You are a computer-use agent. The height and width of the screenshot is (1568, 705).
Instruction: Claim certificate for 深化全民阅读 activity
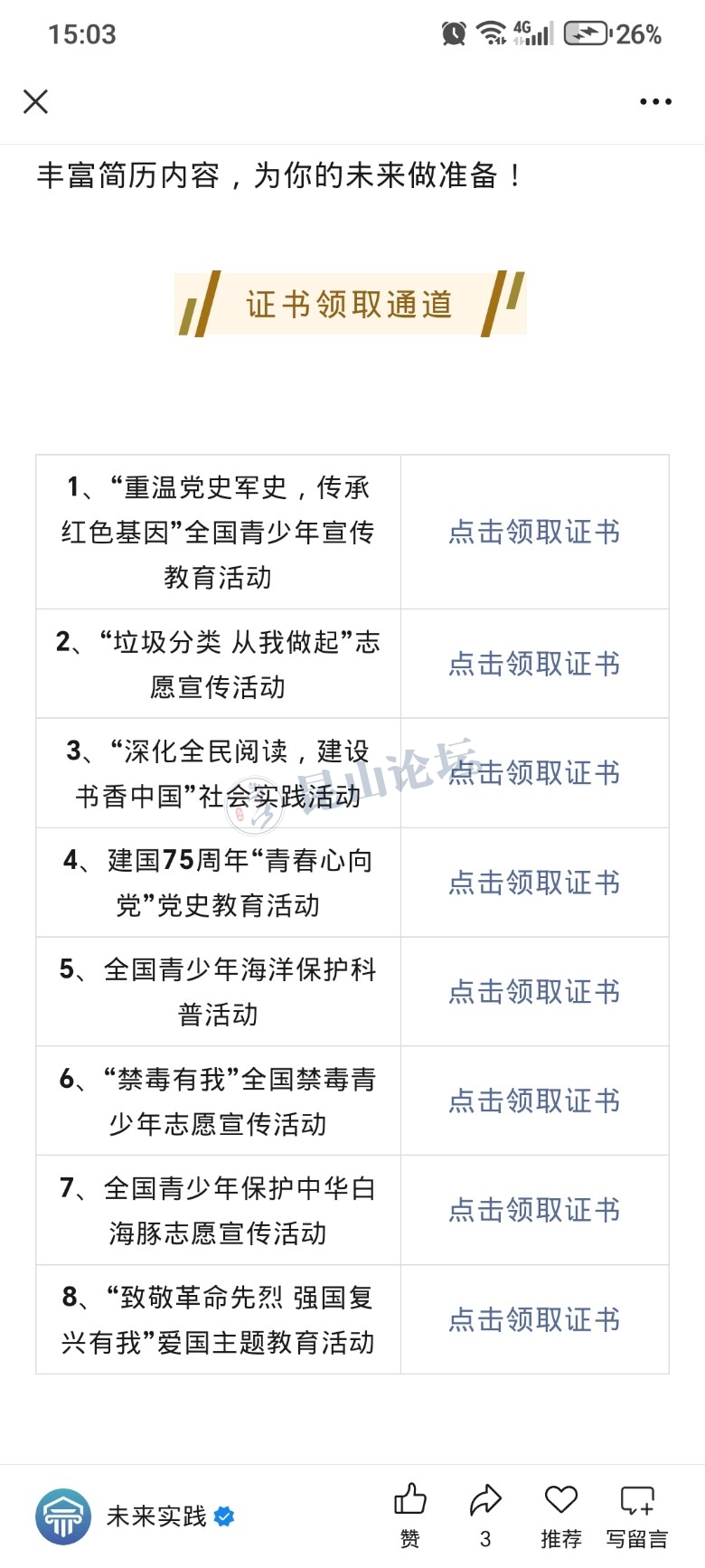click(x=534, y=773)
